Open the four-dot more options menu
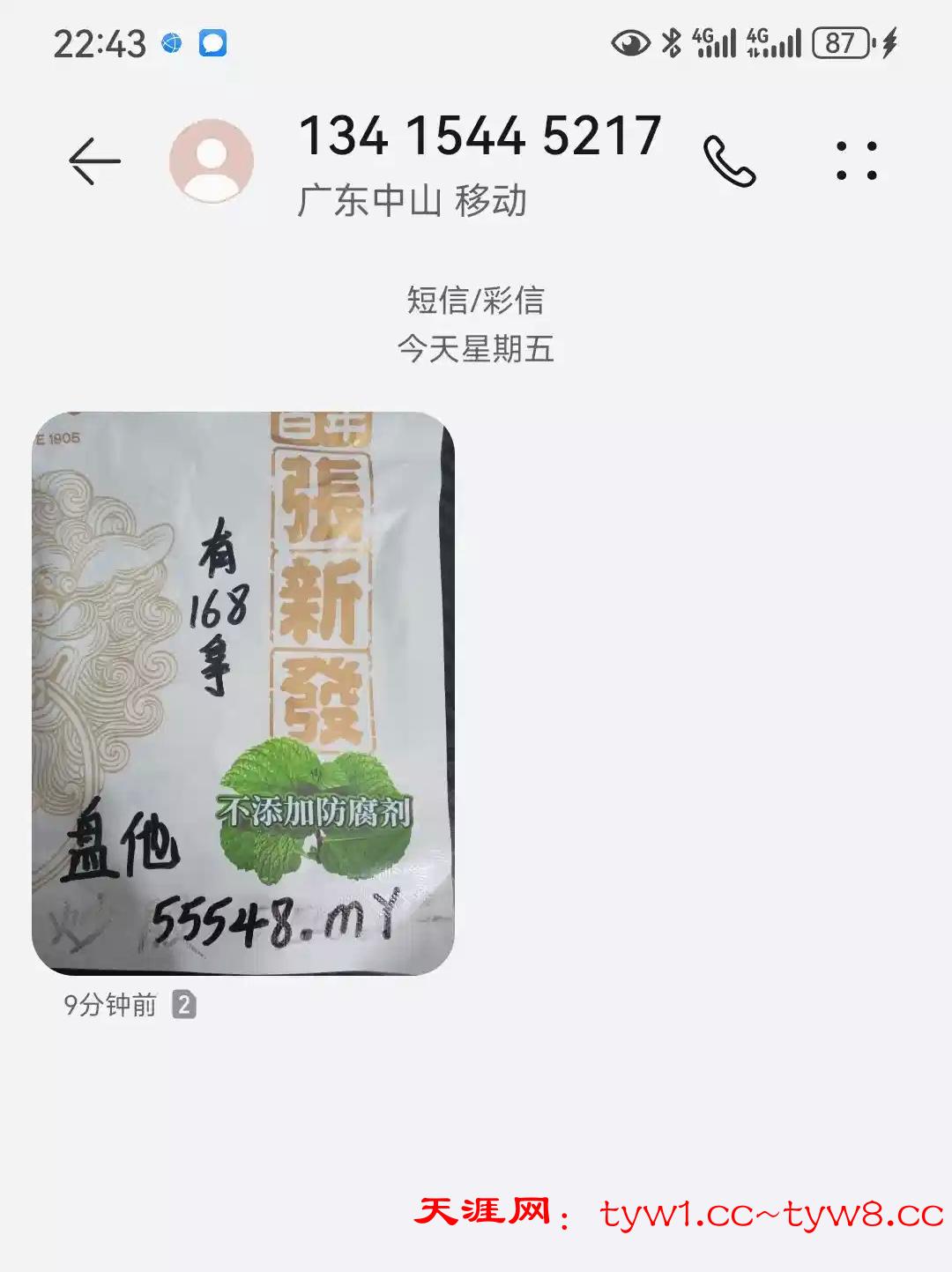 856,161
